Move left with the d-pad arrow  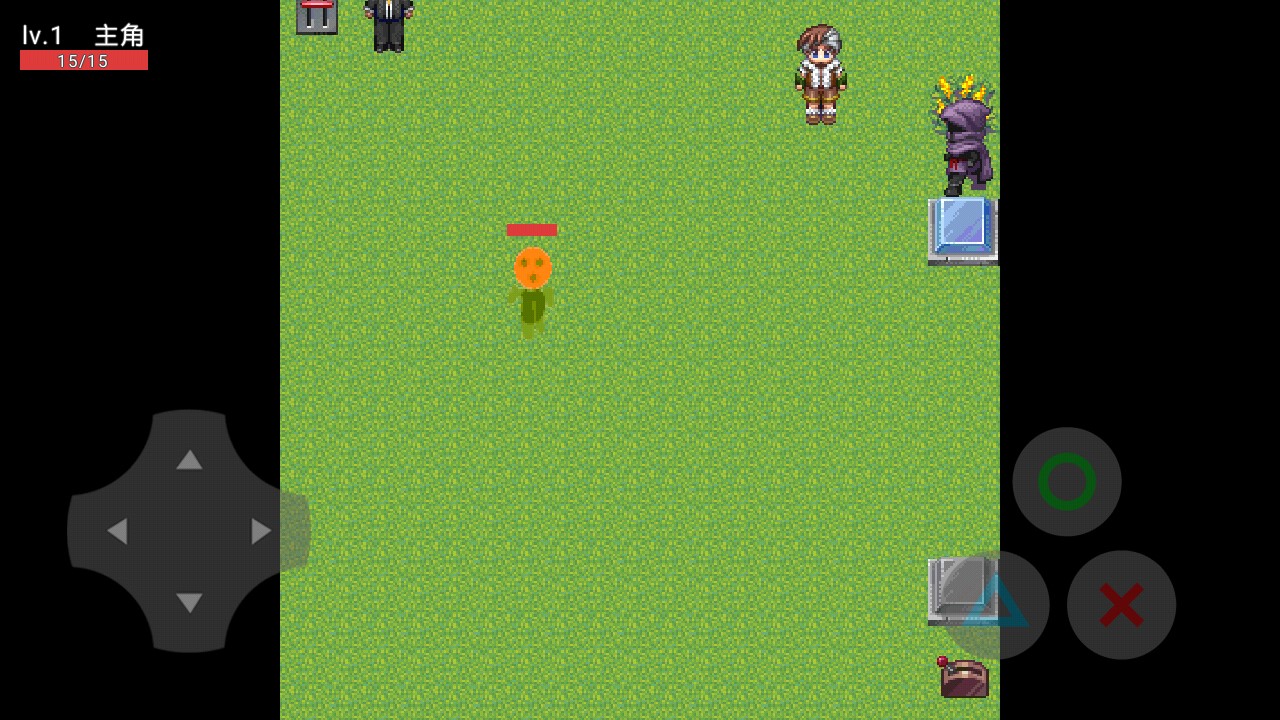(x=117, y=531)
